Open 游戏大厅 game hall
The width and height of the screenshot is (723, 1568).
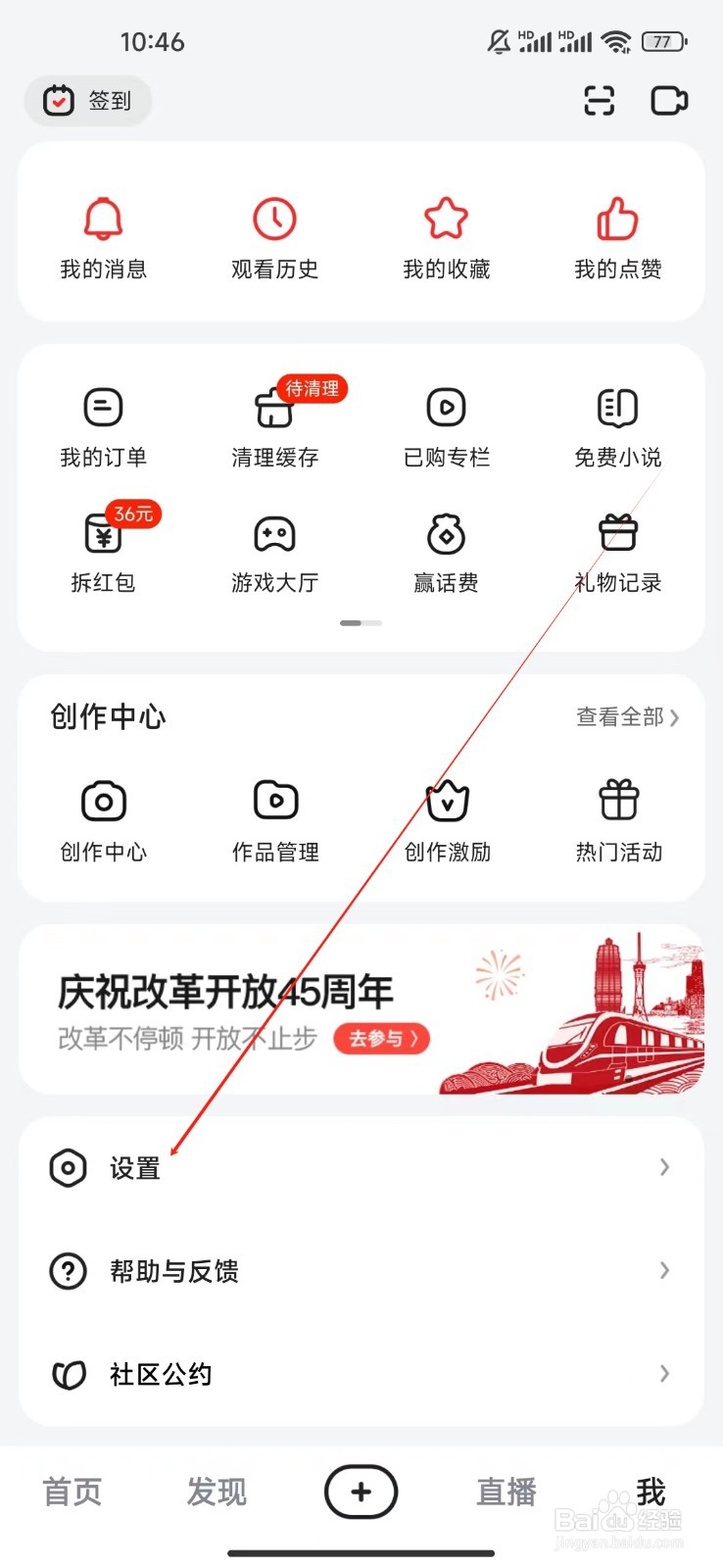(x=274, y=549)
